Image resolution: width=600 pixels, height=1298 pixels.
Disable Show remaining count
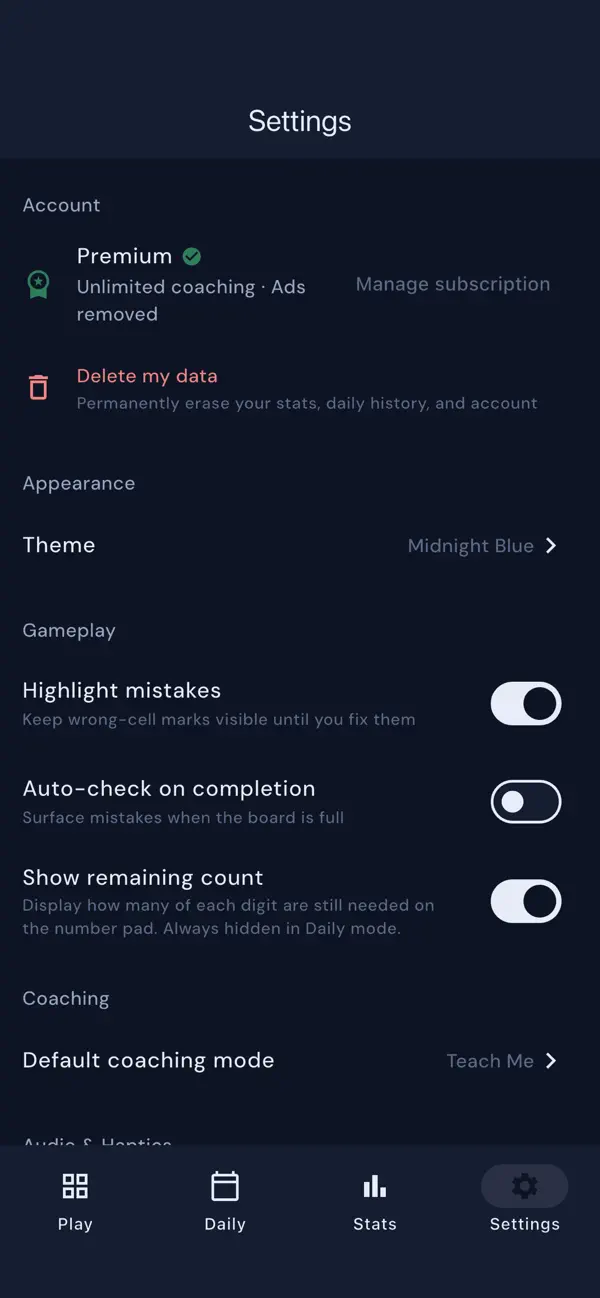(x=526, y=901)
